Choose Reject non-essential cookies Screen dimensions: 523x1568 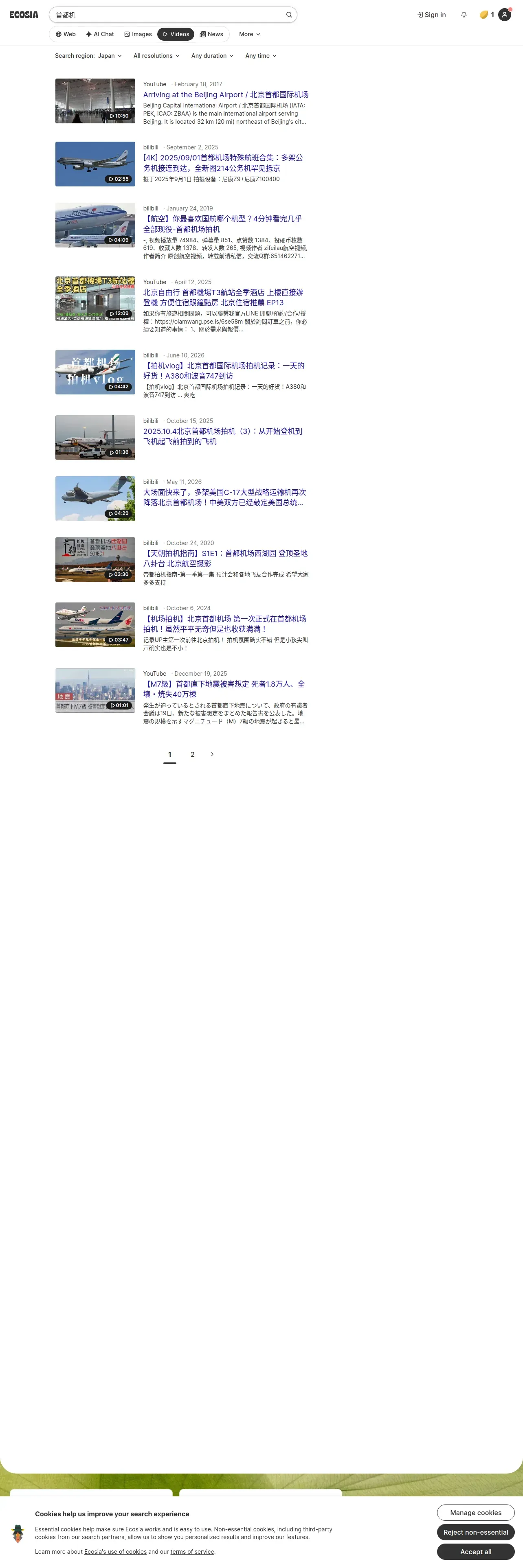475,1532
